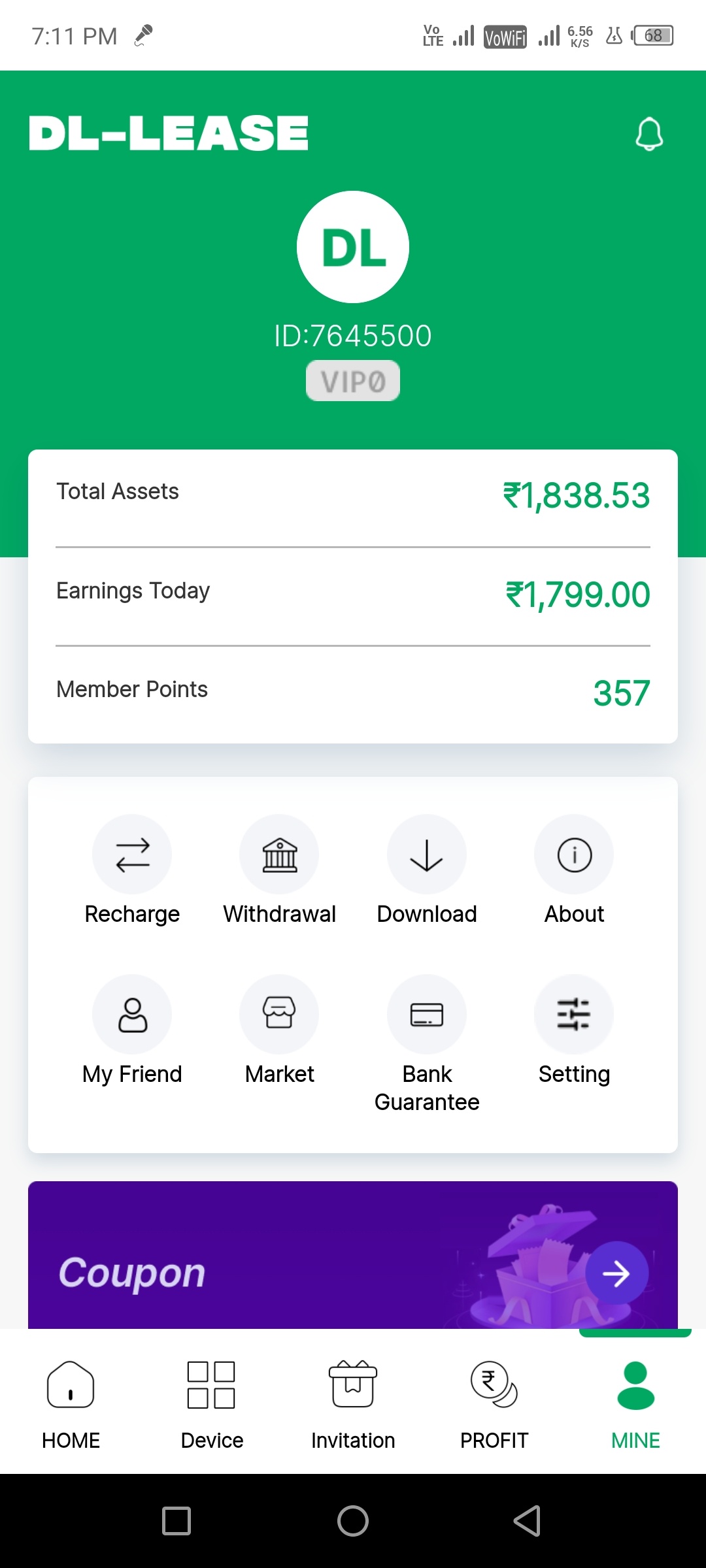Tap the Coupon banner arrow

coord(616,1273)
